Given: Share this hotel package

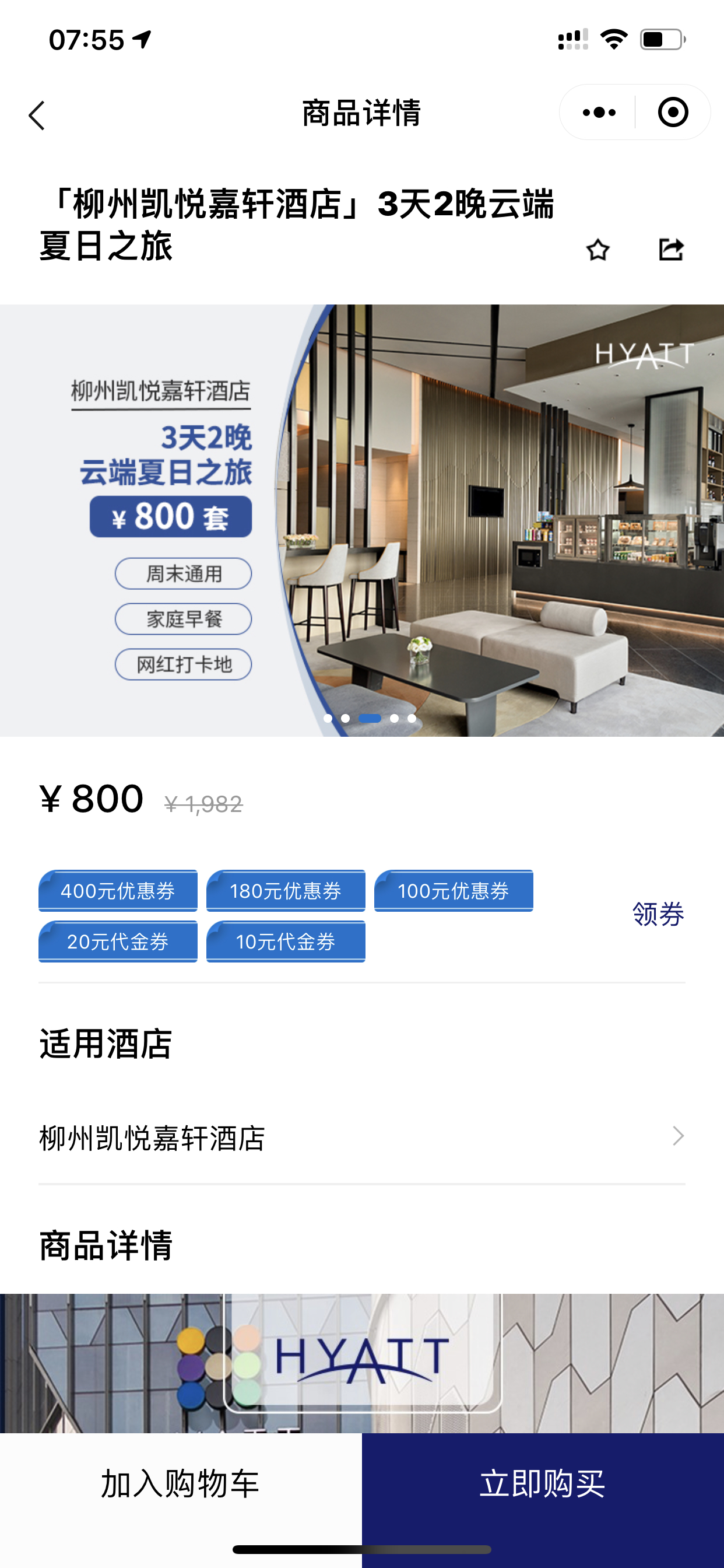Looking at the screenshot, I should pyautogui.click(x=671, y=249).
